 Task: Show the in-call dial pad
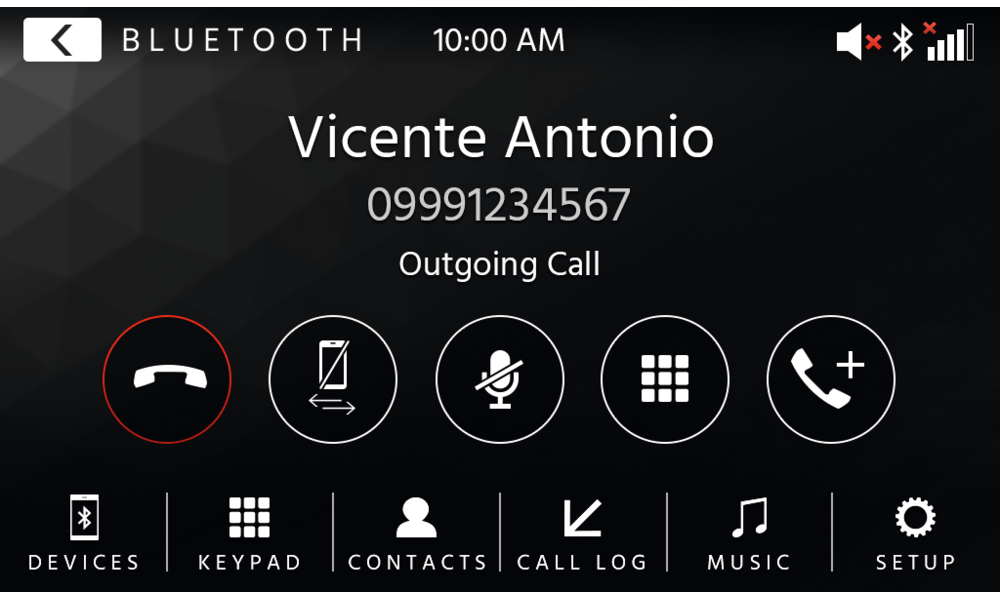665,379
